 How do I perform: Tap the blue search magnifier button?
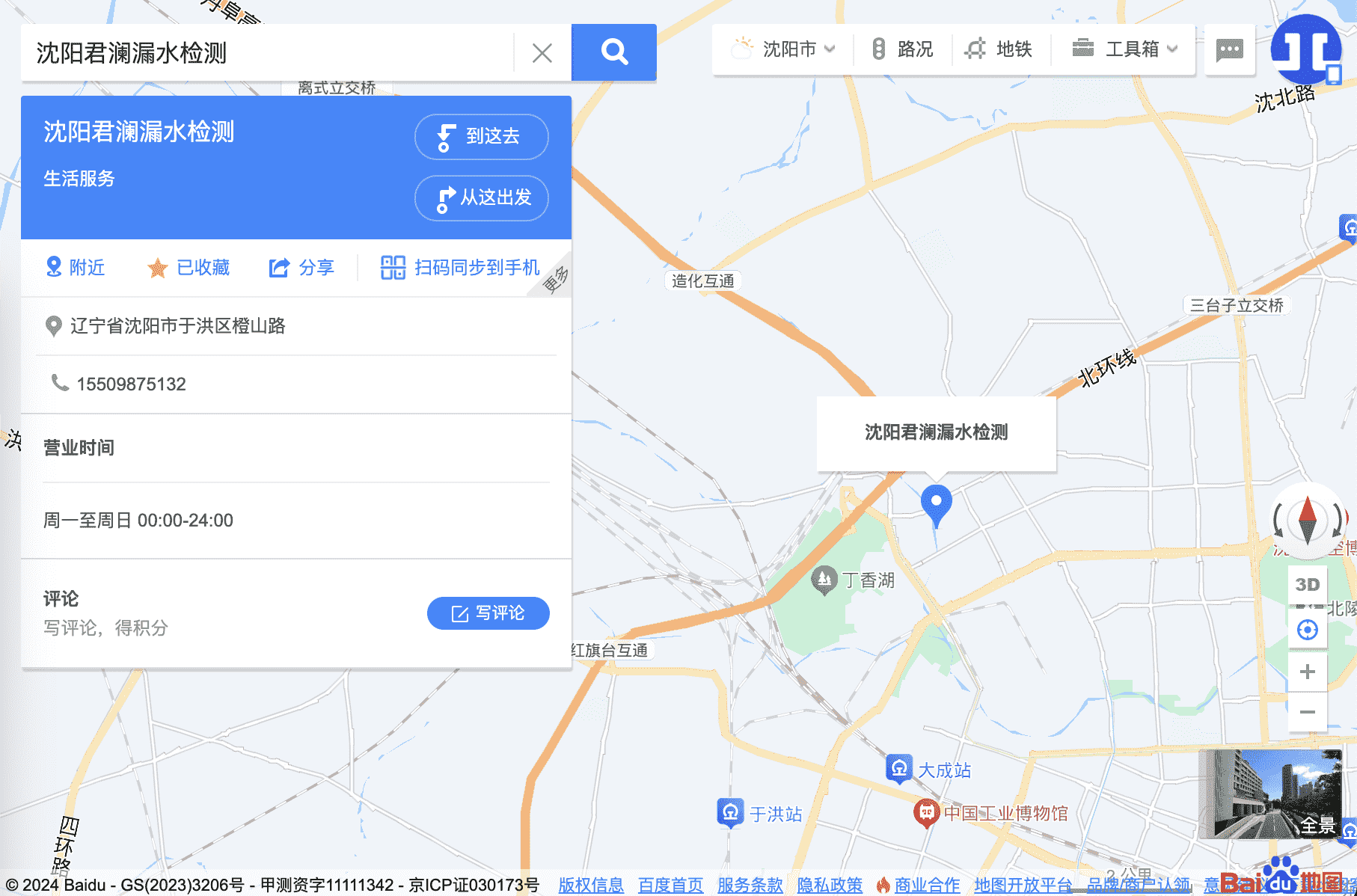(613, 52)
